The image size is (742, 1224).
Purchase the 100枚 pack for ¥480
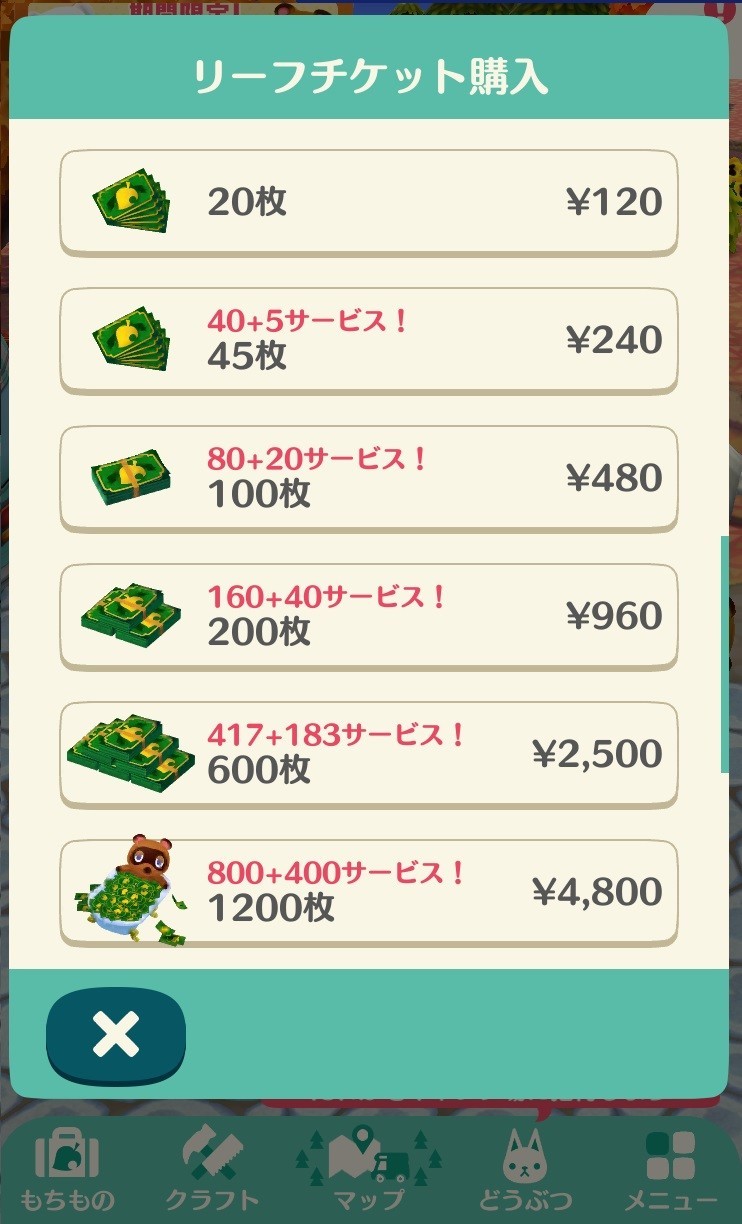coord(368,477)
